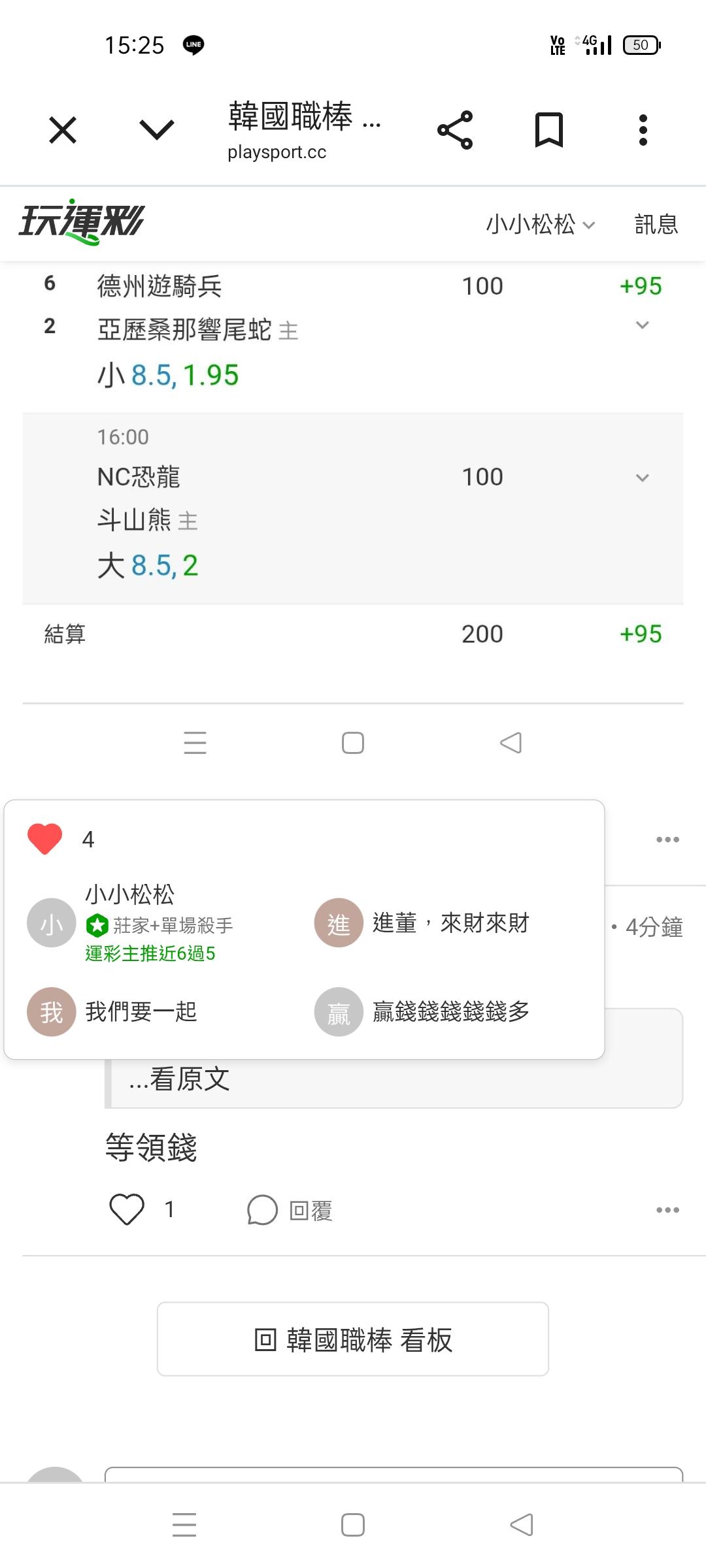Expand the 德州遊騎兵 bet details chevron
706x1568 pixels.
643,325
